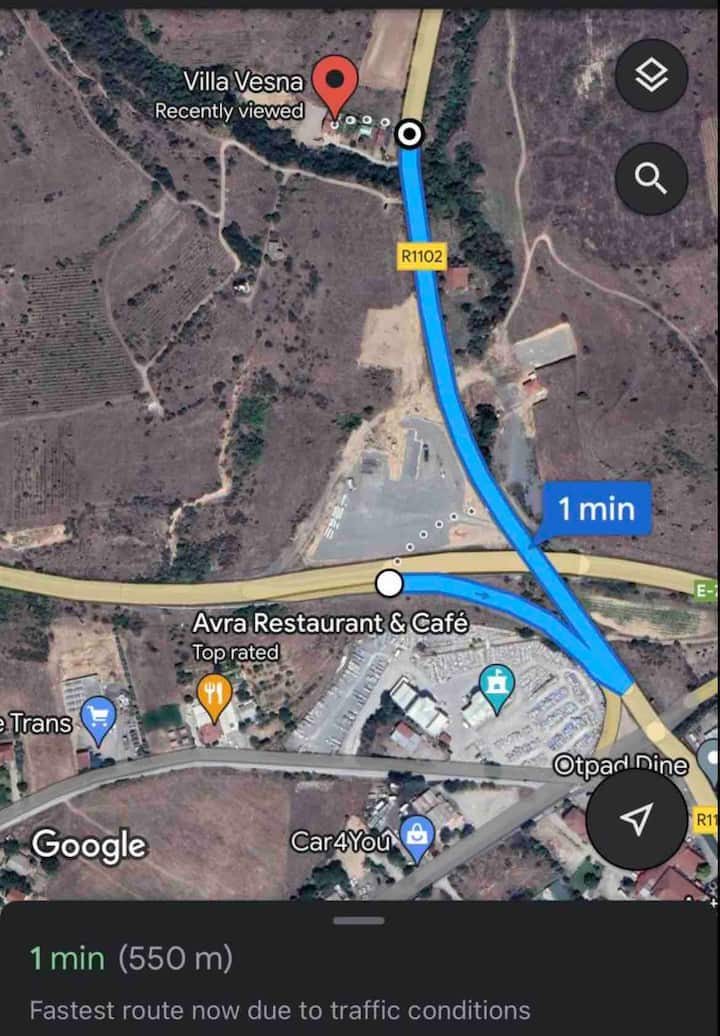Tap the Car4You place marker
Screen dimensions: 720x1036
[x=416, y=838]
